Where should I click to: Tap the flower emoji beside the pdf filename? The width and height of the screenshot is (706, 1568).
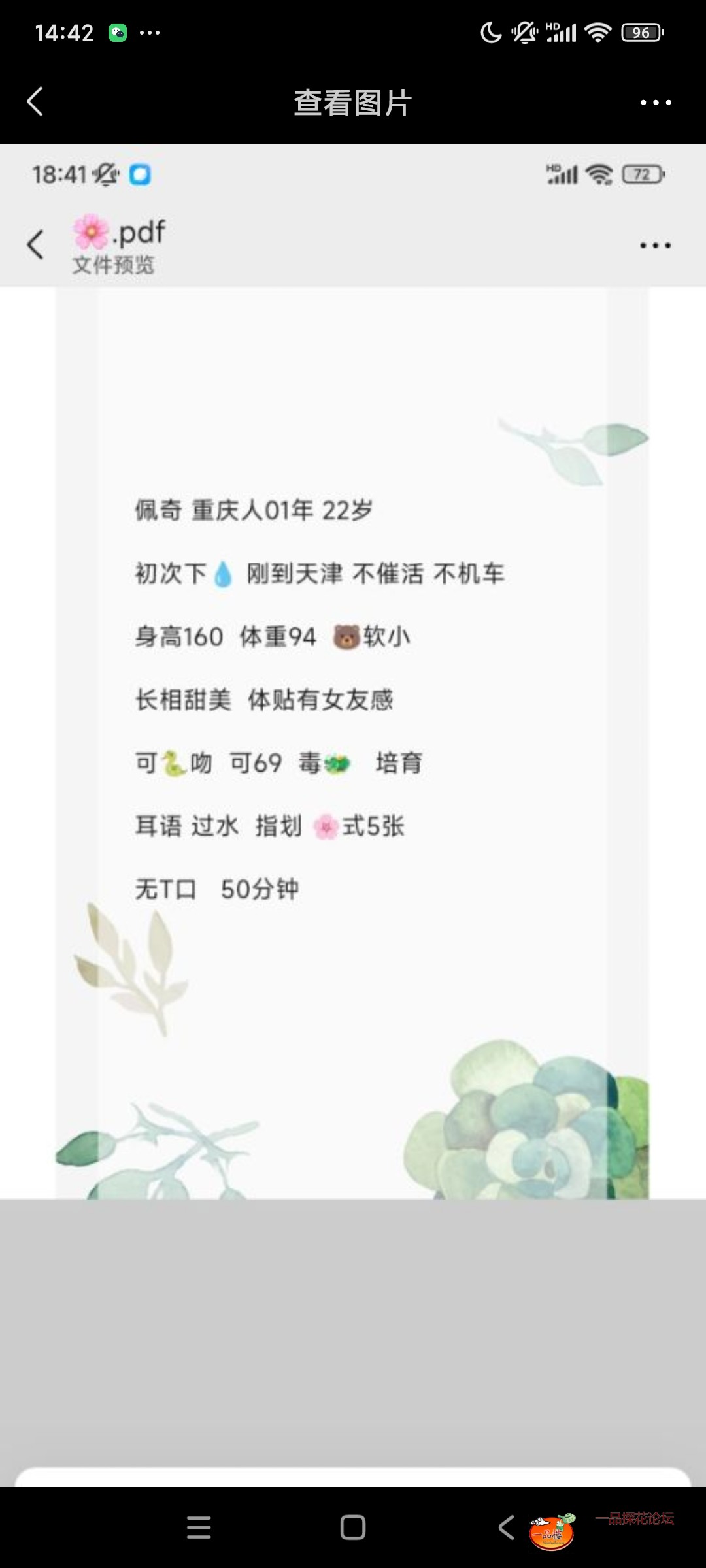point(90,233)
